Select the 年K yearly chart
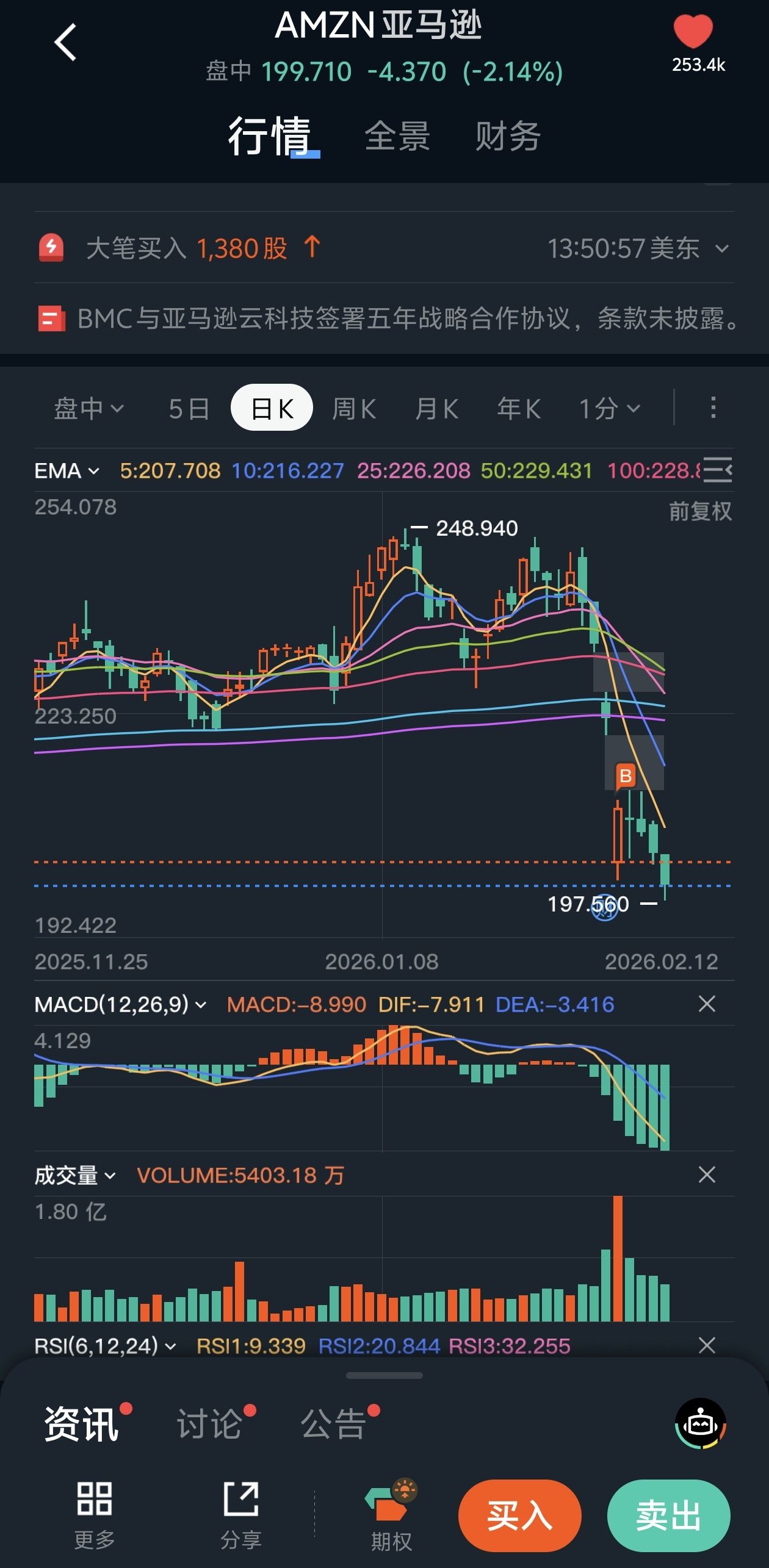The height and width of the screenshot is (1568, 769). [x=519, y=408]
